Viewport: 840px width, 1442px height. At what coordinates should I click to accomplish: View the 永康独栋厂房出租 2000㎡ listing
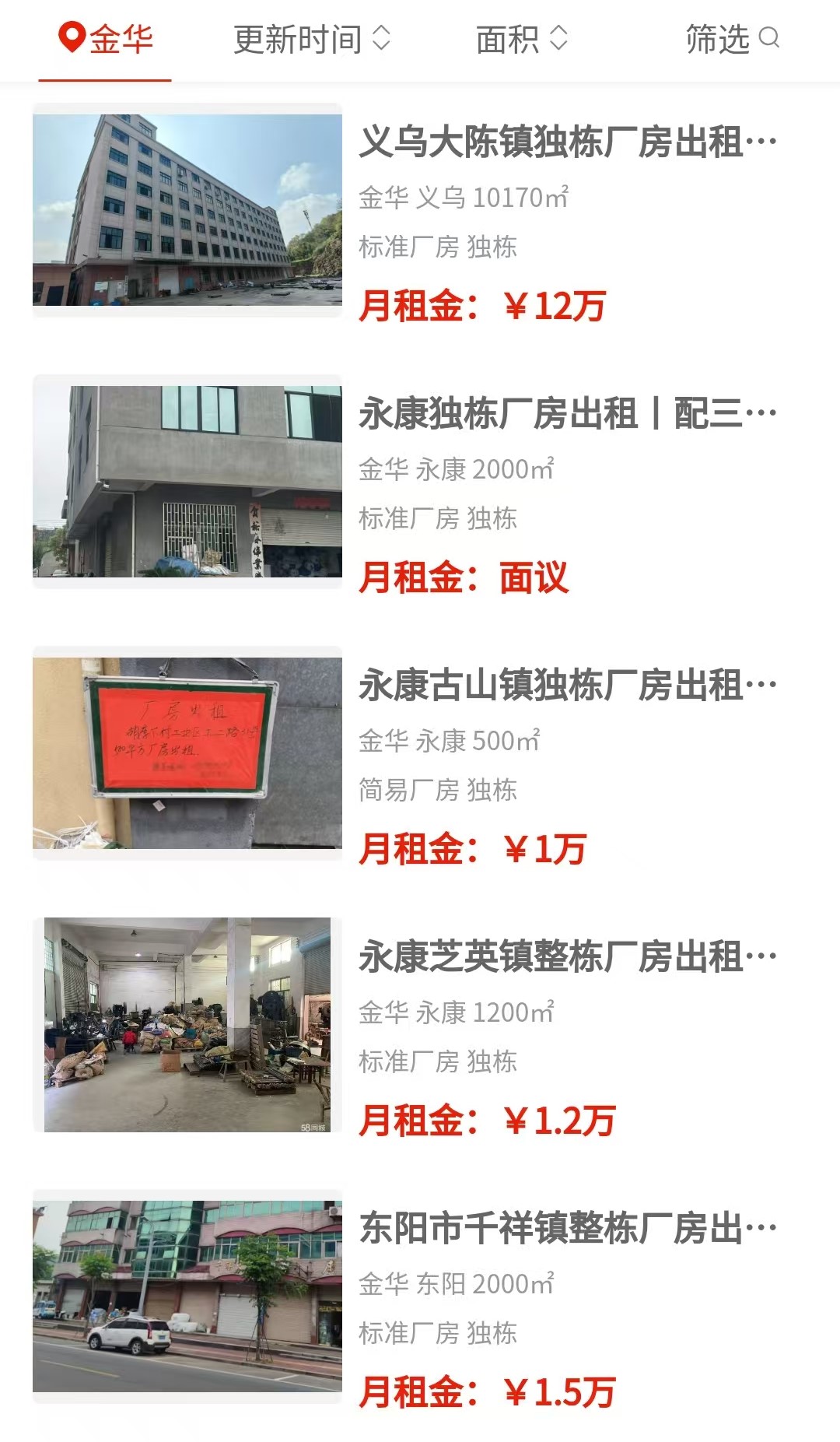(x=566, y=414)
